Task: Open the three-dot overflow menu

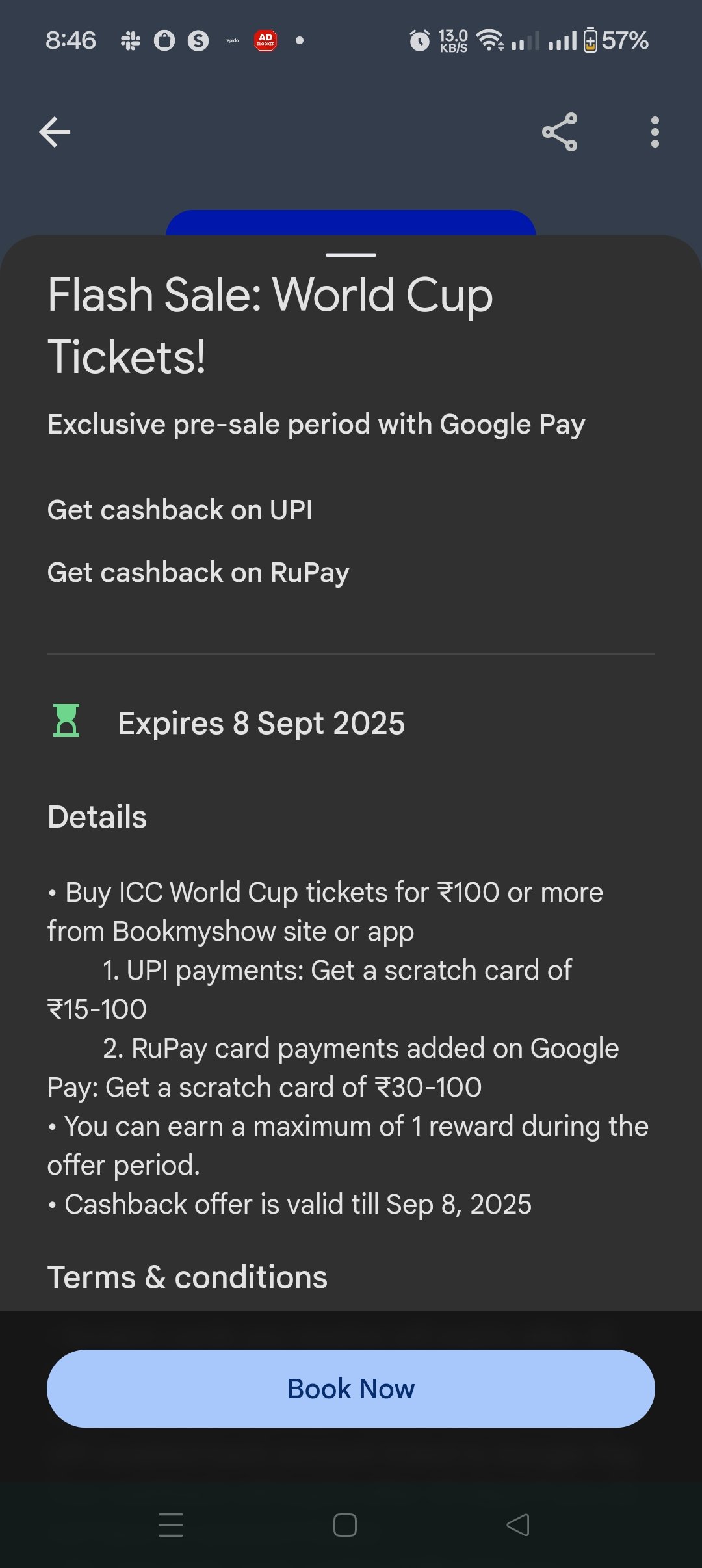Action: [655, 132]
